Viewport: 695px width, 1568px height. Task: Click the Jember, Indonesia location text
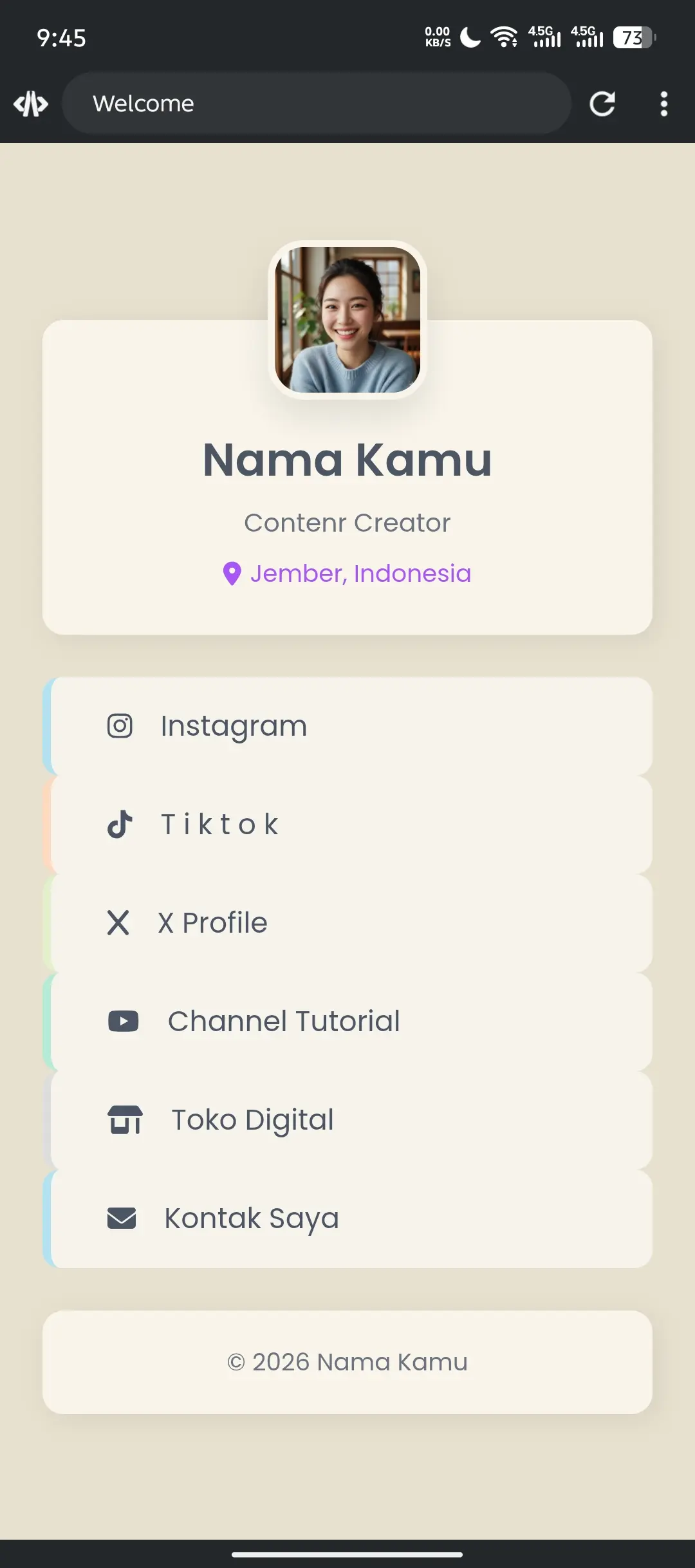360,573
